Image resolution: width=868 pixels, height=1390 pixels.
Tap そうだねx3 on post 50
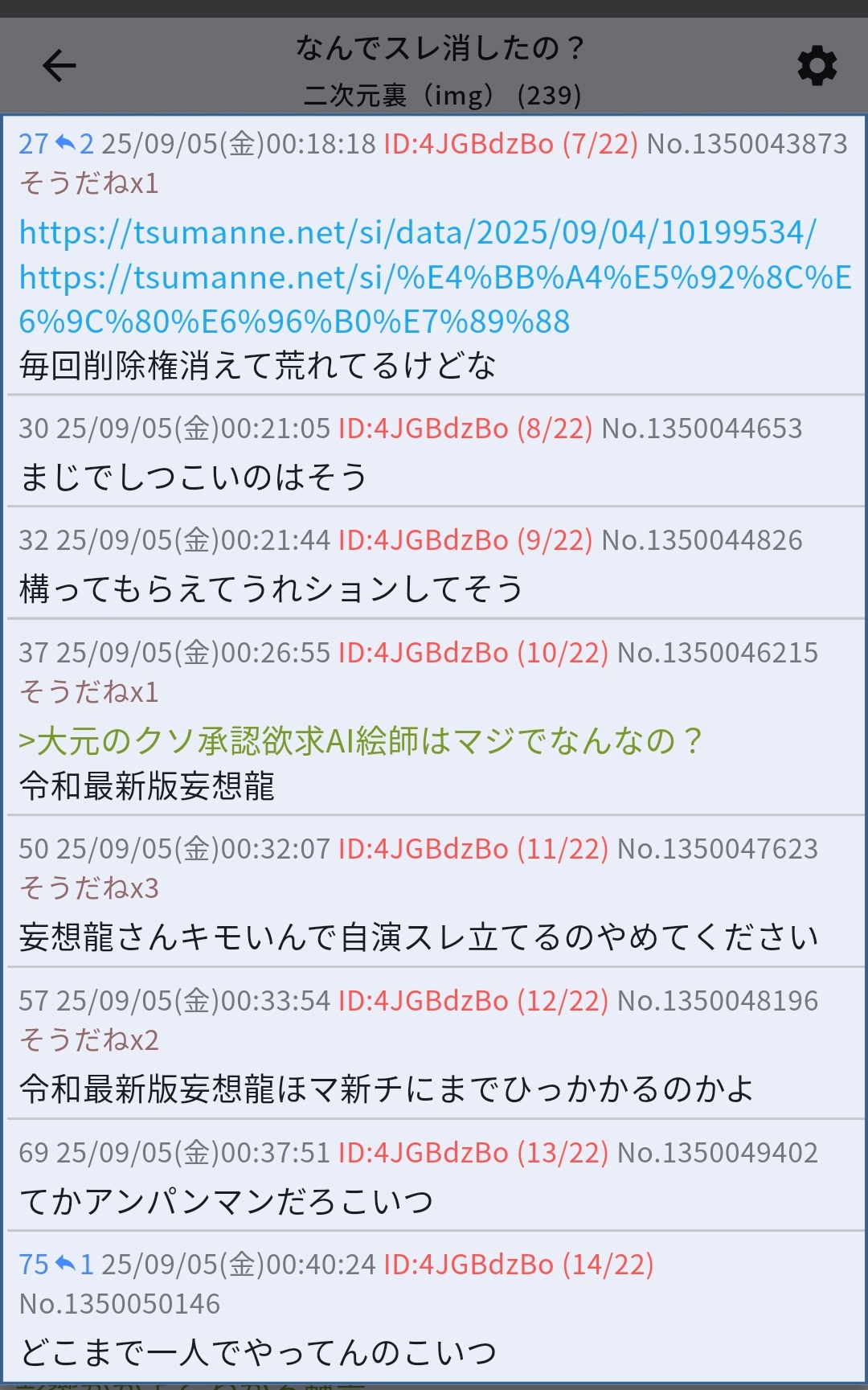(x=88, y=888)
